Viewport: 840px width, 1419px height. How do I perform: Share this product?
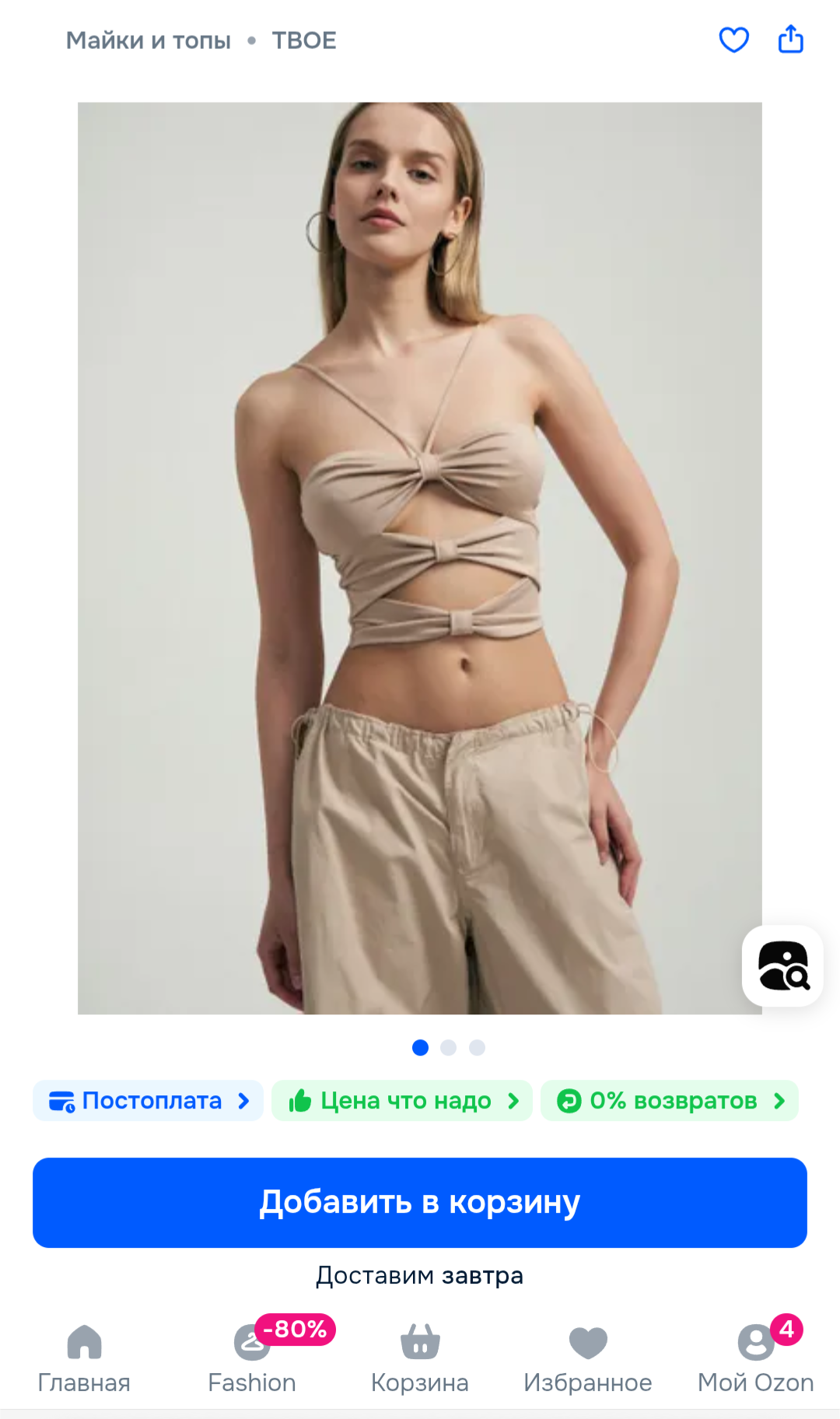(x=790, y=39)
